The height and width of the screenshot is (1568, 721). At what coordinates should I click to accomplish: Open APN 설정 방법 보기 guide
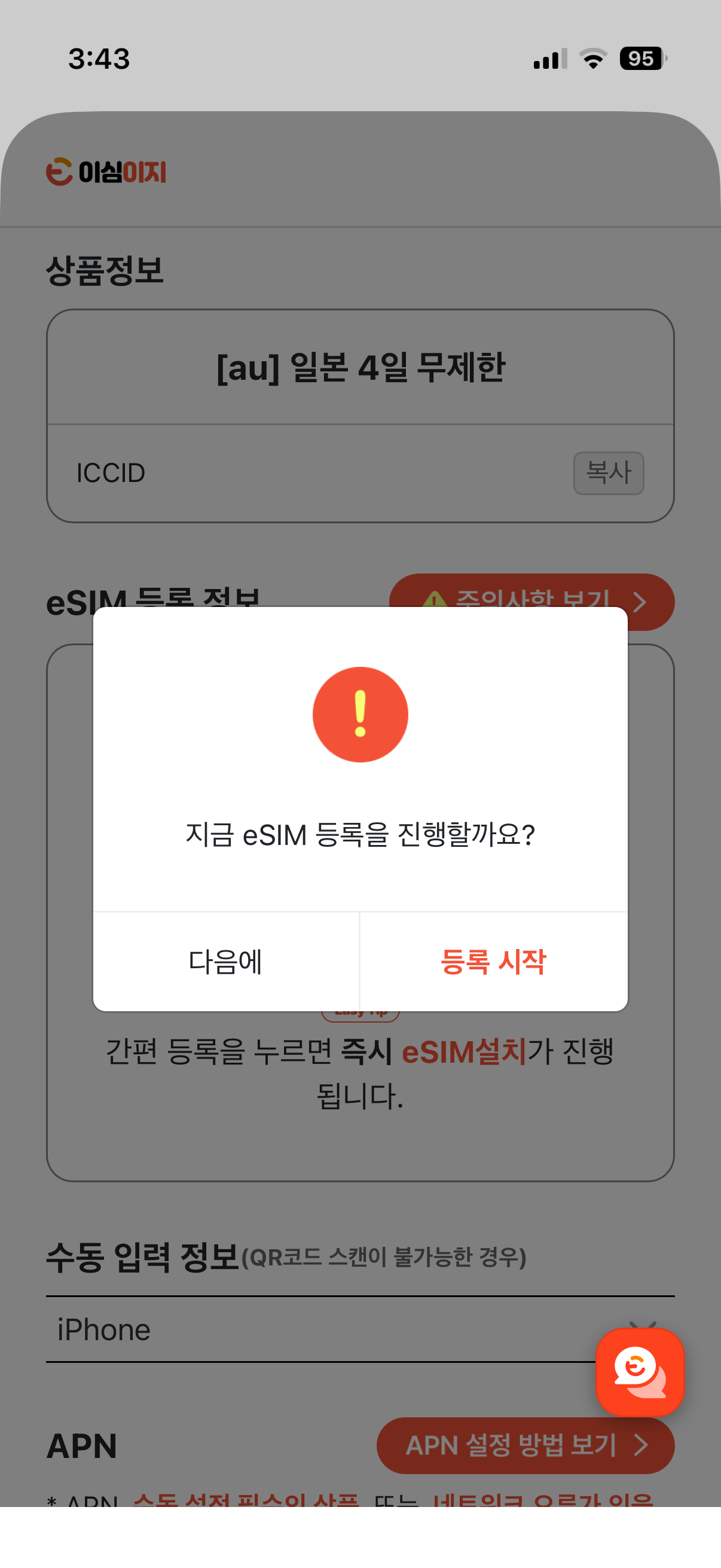(x=525, y=1445)
